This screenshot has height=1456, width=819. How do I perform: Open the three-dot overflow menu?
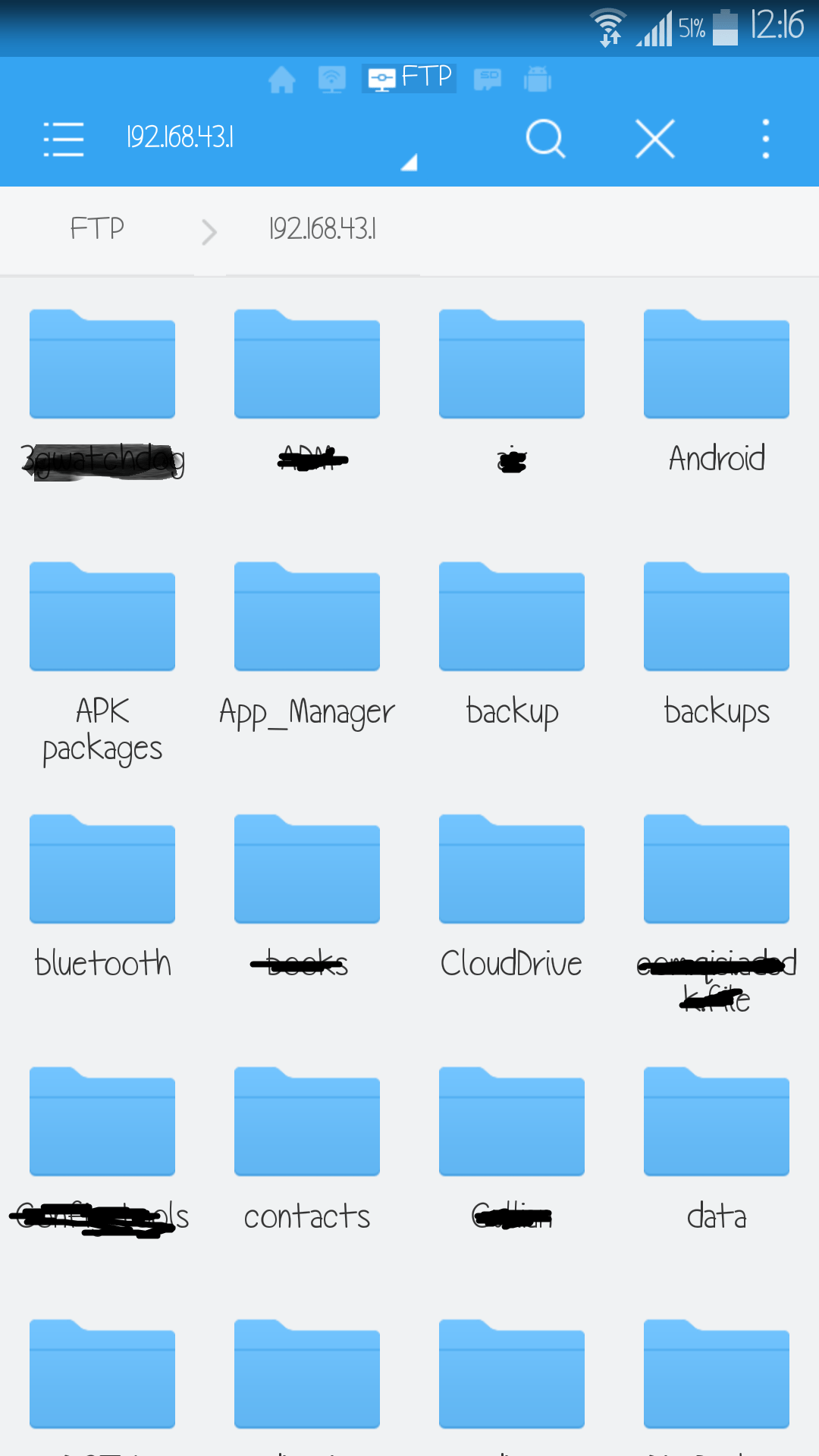(x=766, y=139)
